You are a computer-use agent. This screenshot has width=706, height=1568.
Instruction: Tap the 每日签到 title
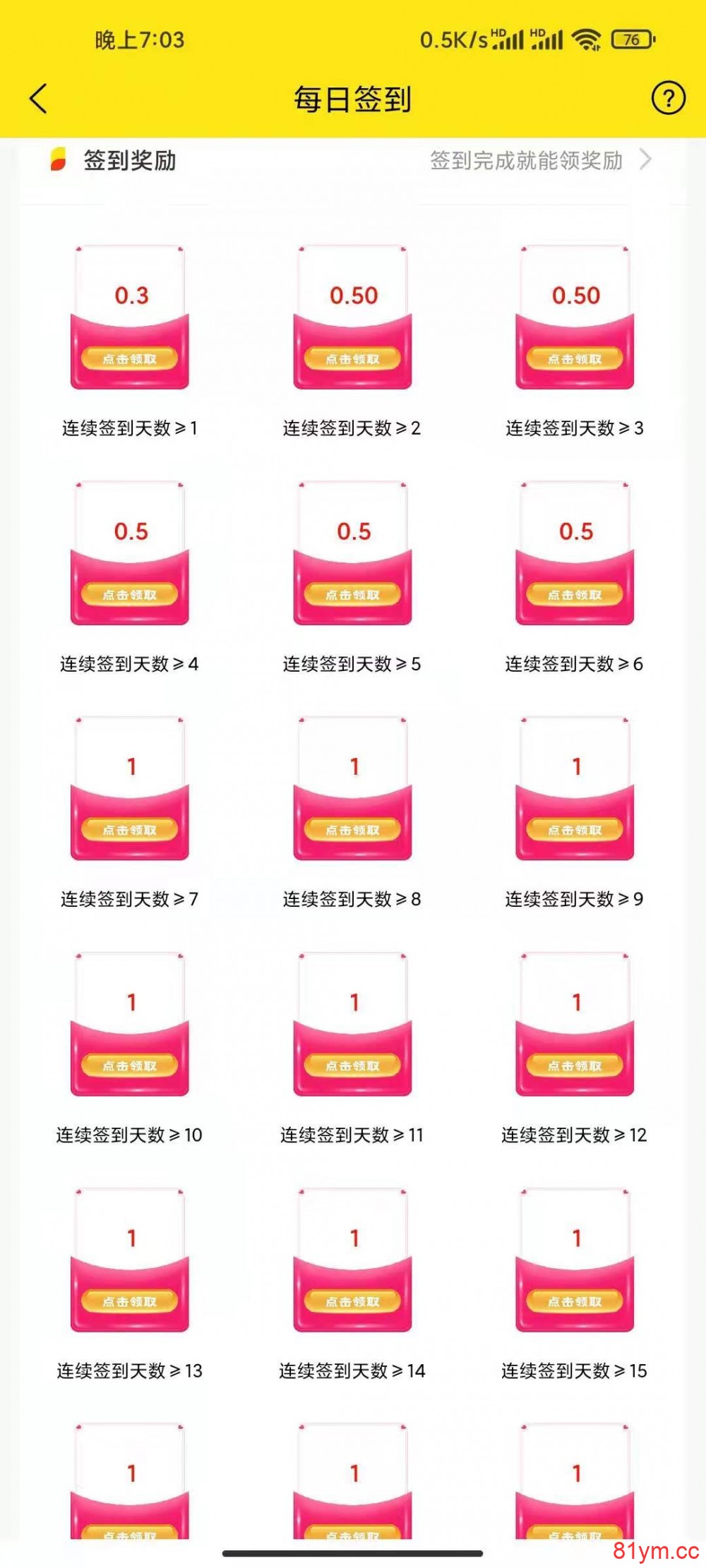[352, 99]
